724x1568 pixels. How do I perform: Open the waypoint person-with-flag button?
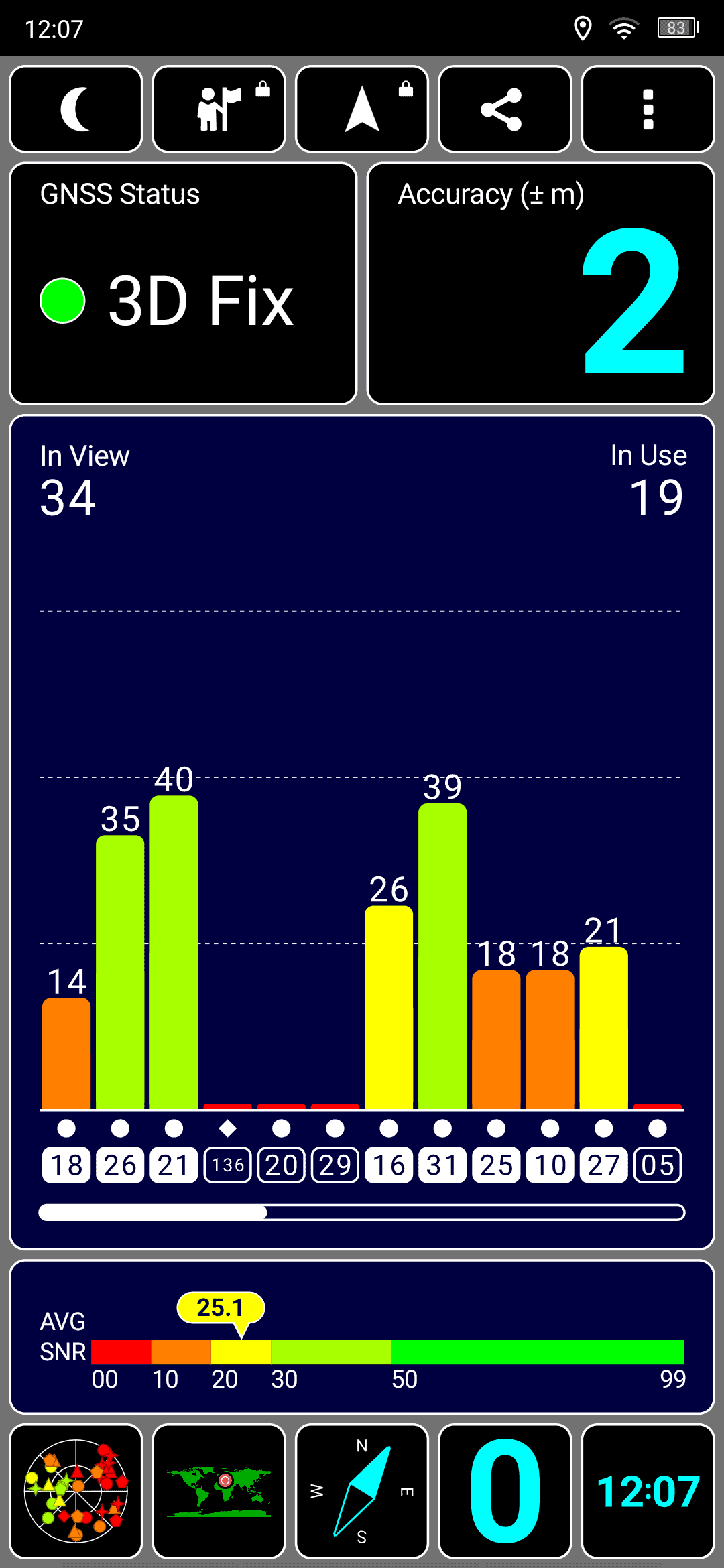(x=219, y=109)
